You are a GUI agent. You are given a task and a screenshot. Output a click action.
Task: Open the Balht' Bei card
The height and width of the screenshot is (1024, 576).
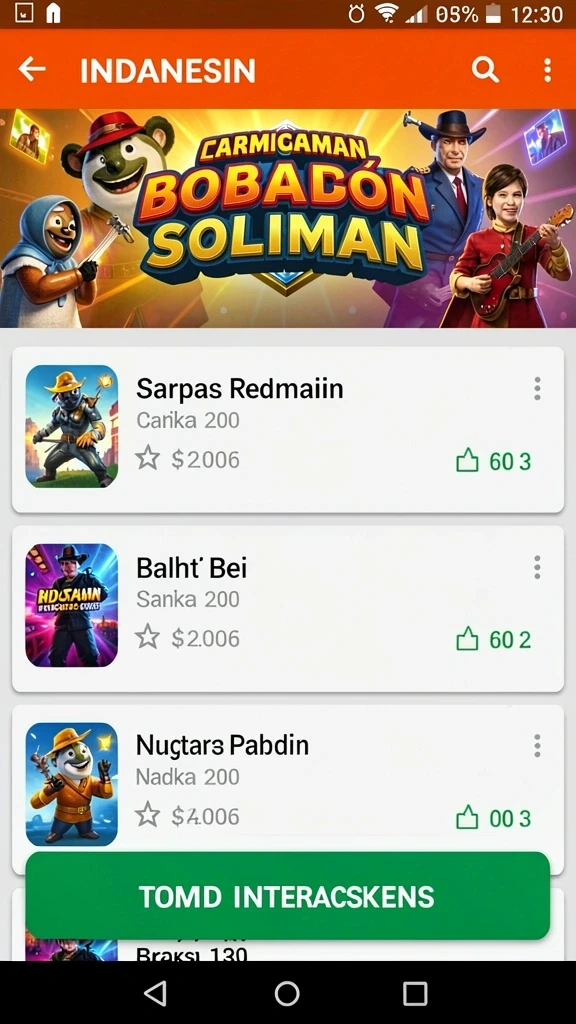click(x=288, y=608)
